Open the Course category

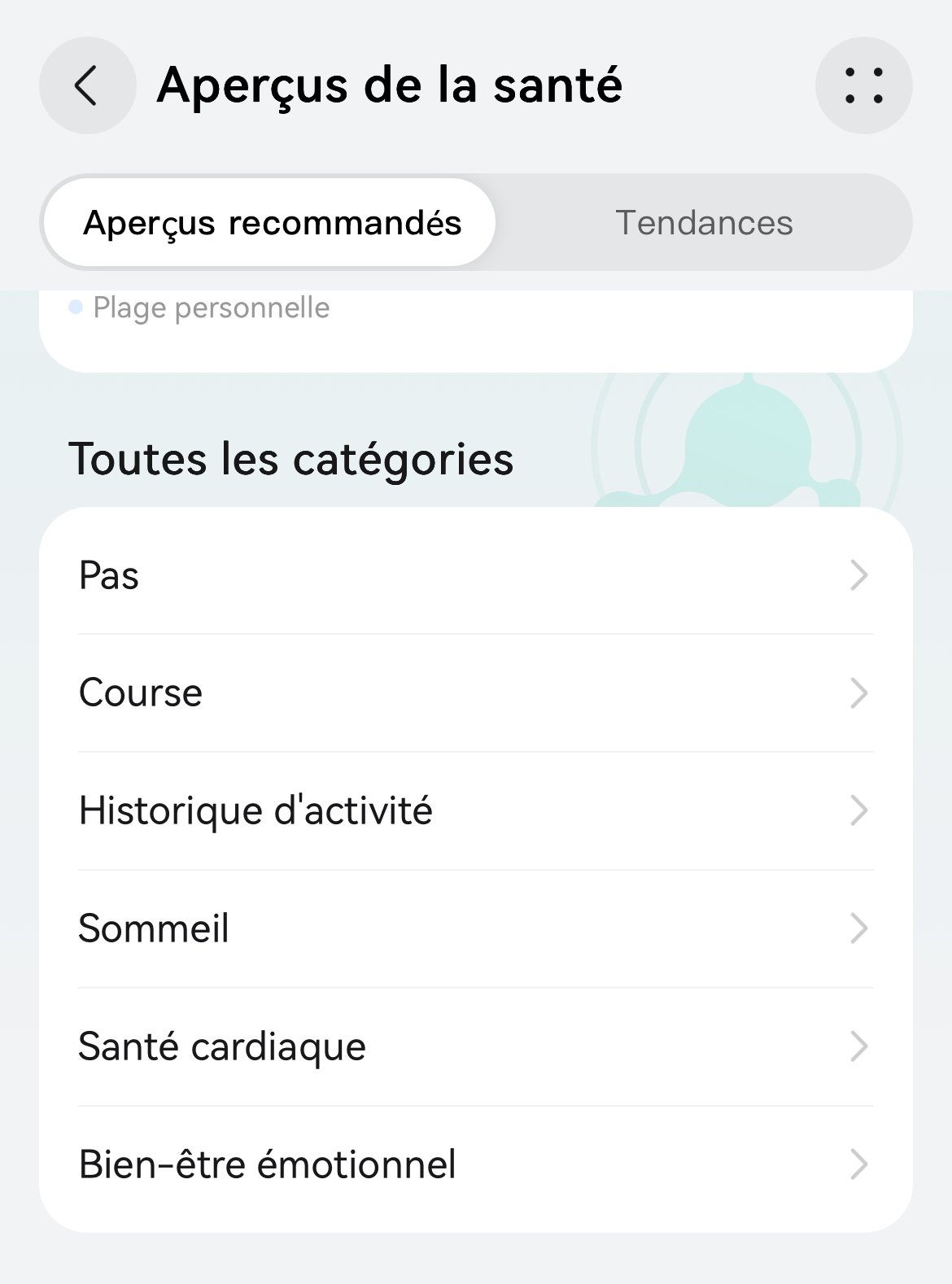point(475,693)
